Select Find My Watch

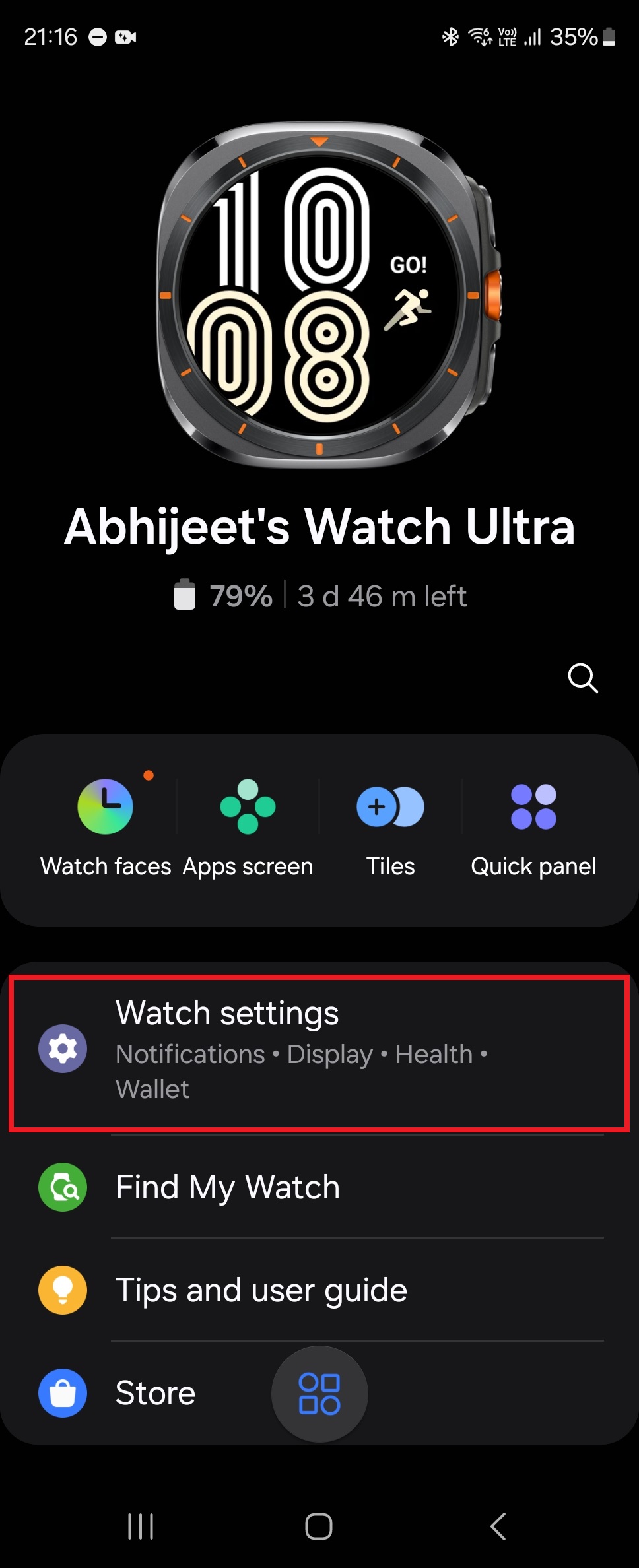coord(319,1187)
